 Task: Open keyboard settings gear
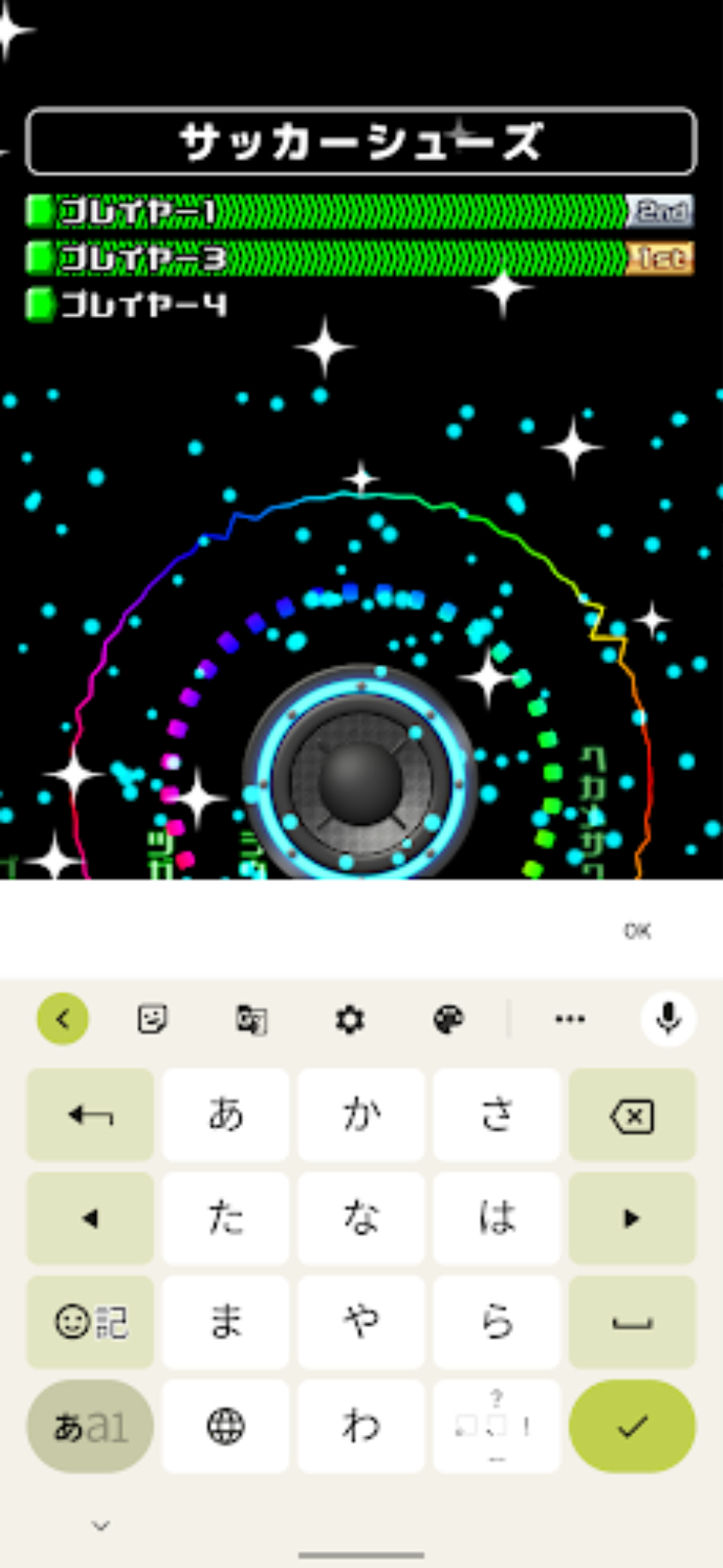tap(349, 1019)
